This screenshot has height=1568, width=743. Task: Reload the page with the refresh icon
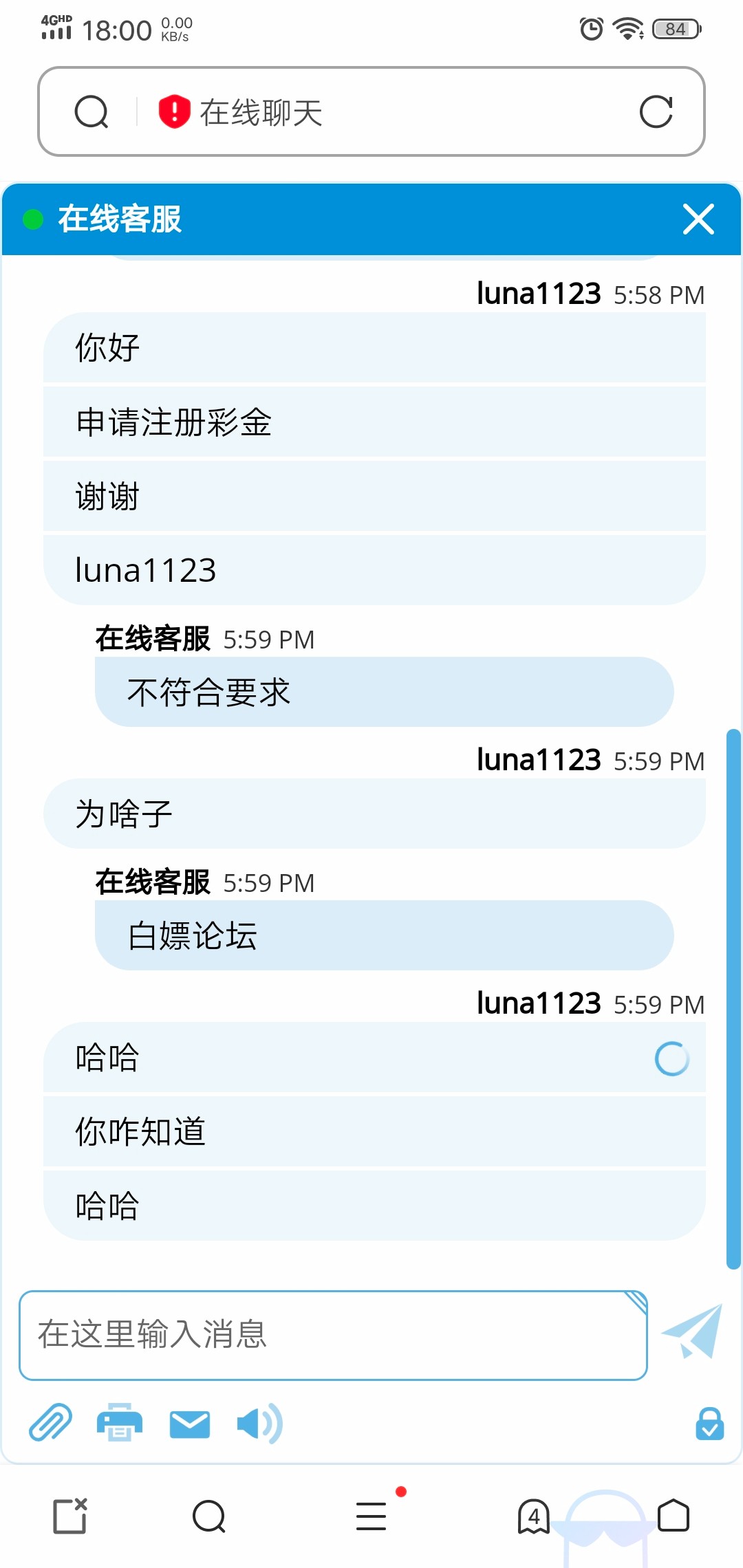pos(656,112)
